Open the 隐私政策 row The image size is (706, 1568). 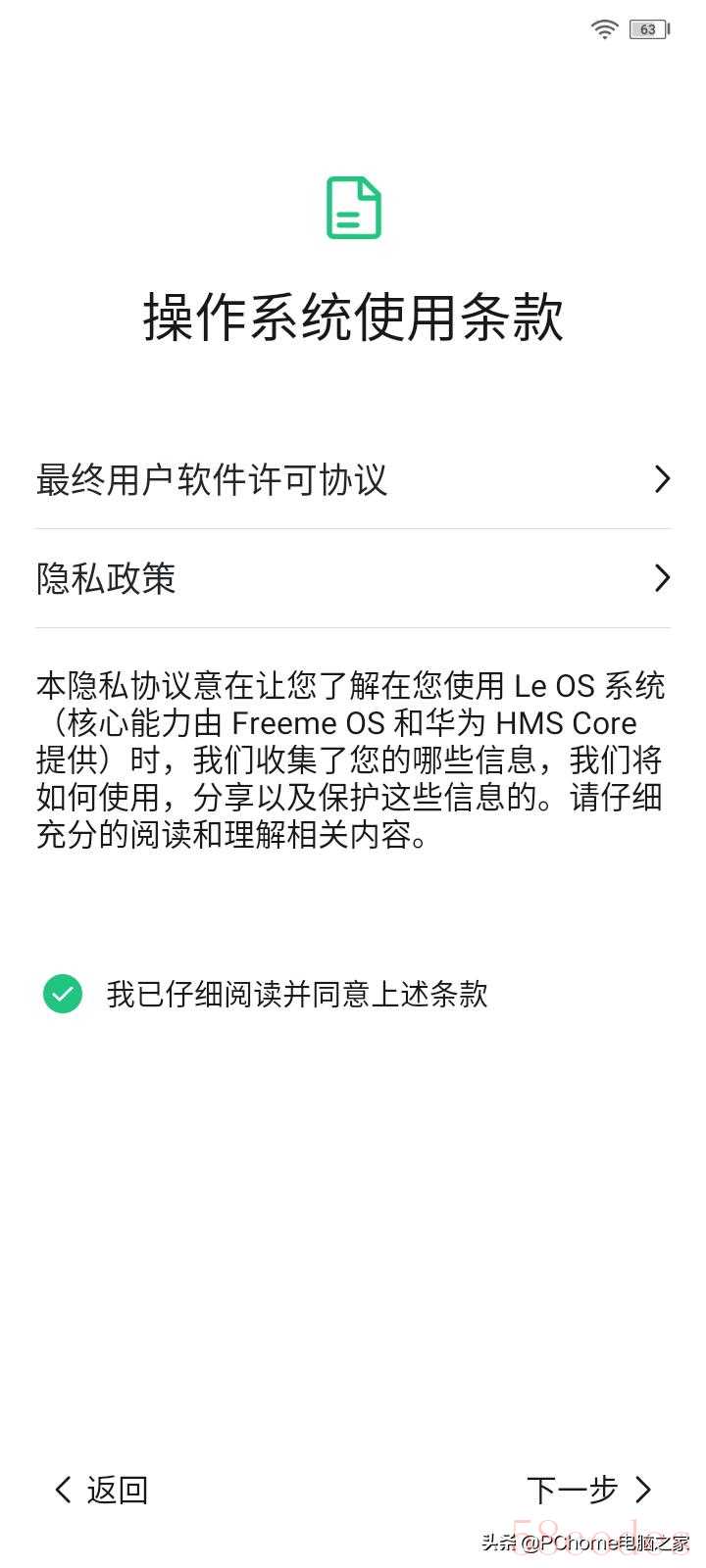(353, 578)
